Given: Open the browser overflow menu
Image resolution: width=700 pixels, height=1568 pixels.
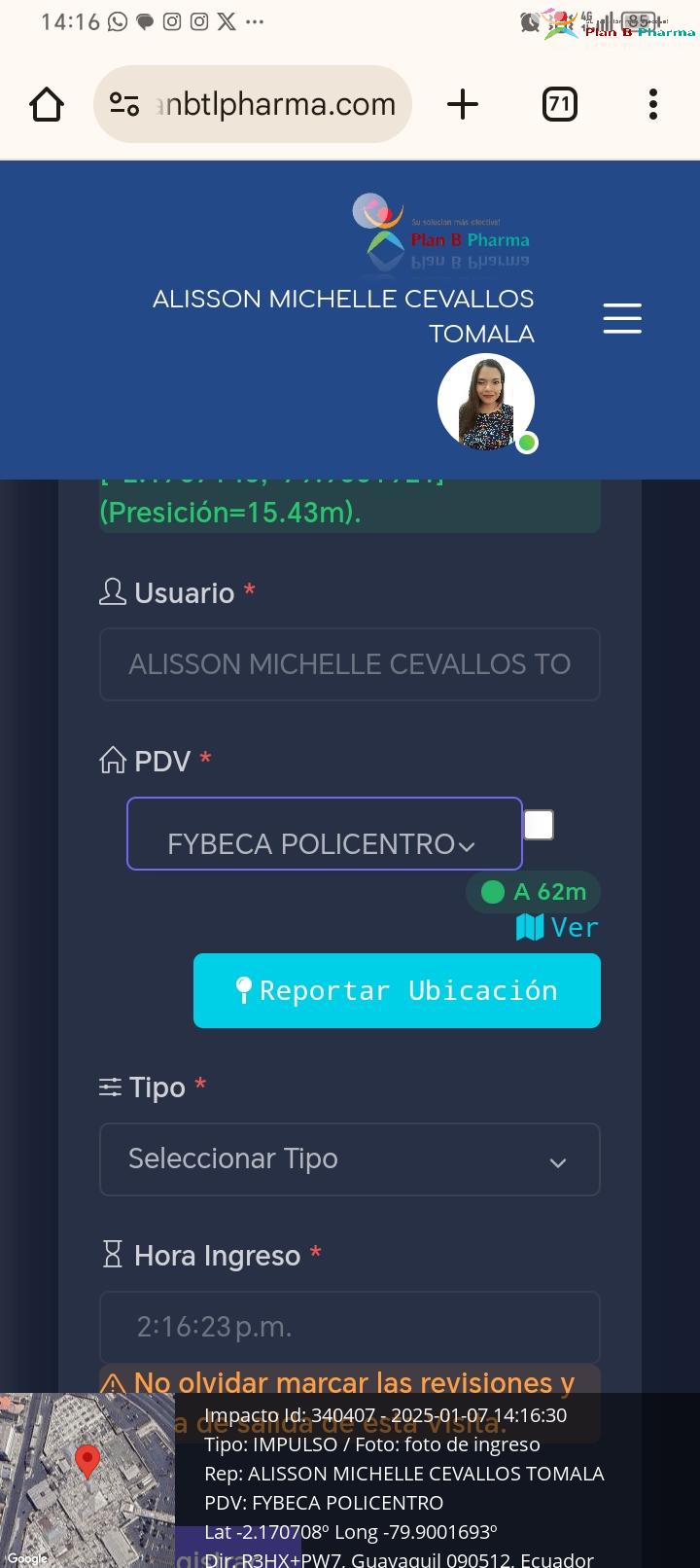Looking at the screenshot, I should 653,104.
